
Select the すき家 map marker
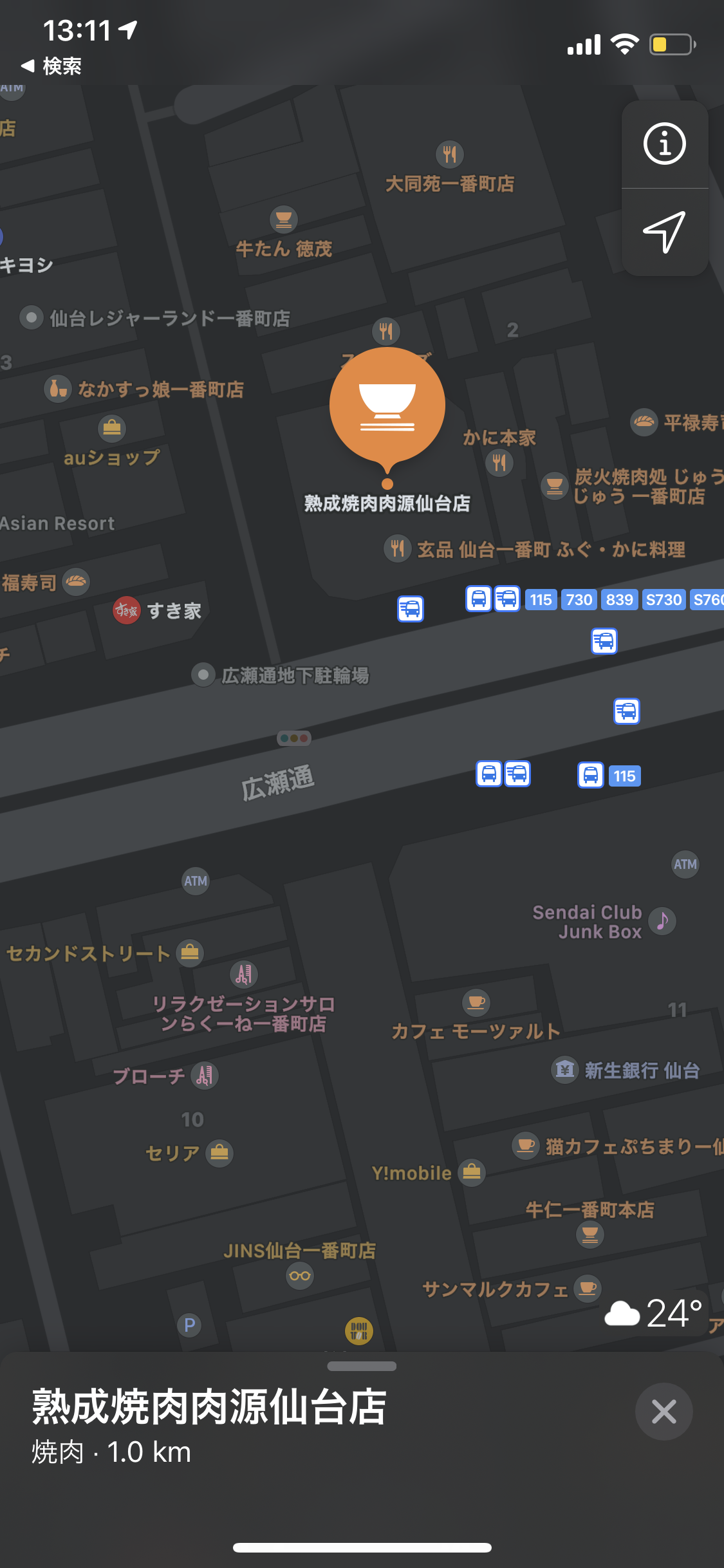(127, 610)
